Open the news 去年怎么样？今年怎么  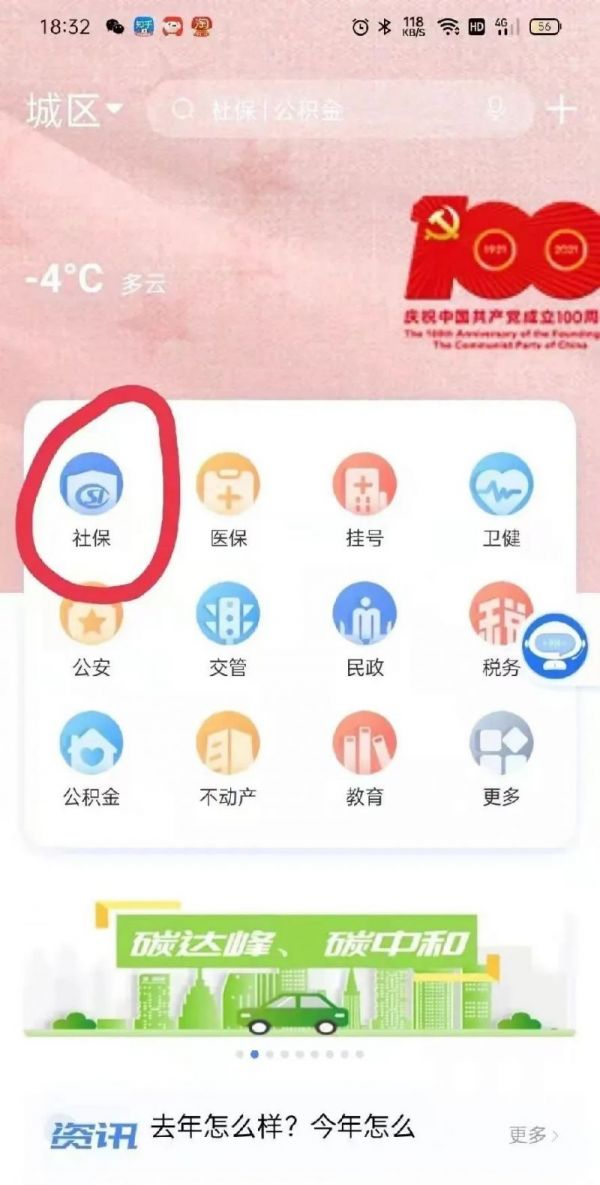[283, 1128]
